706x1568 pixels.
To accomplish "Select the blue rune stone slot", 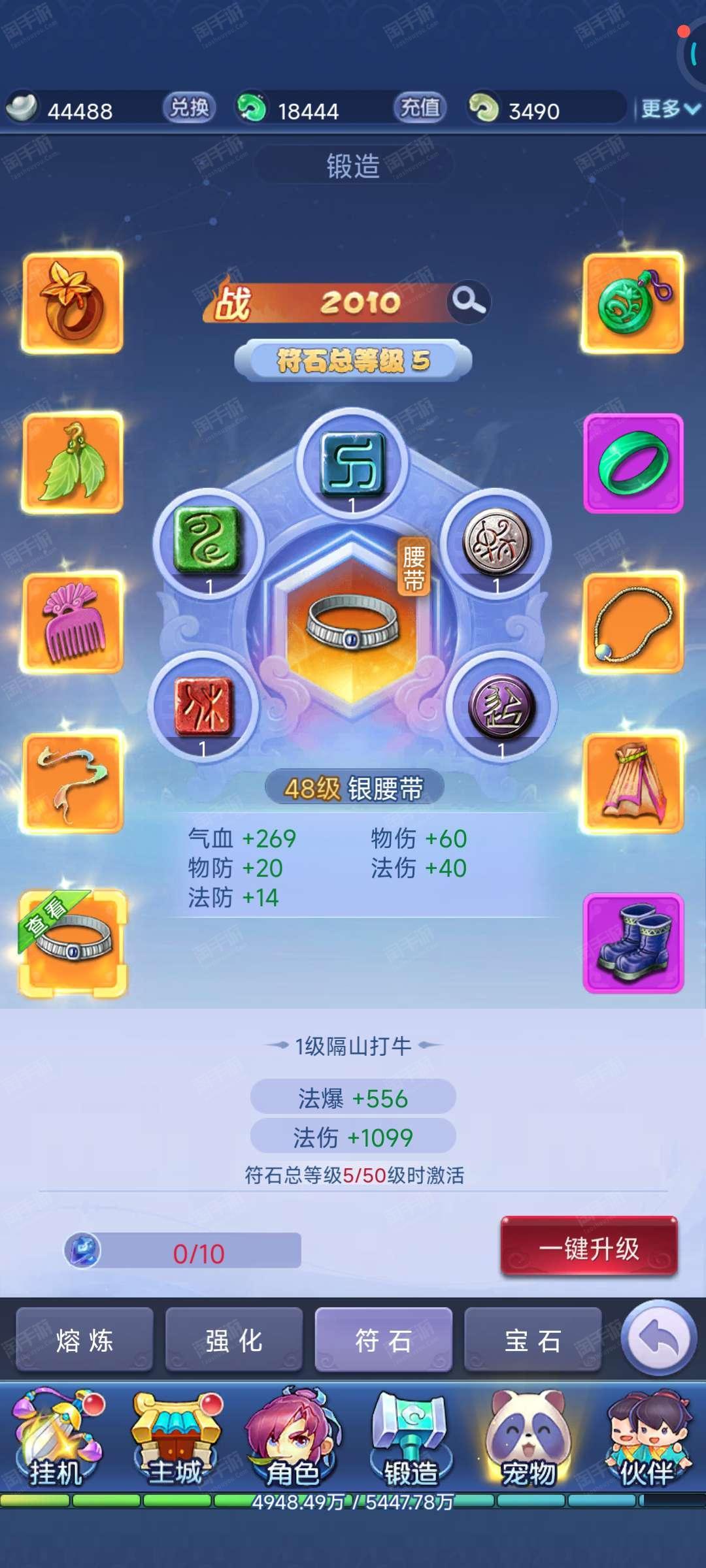I will click(x=353, y=463).
